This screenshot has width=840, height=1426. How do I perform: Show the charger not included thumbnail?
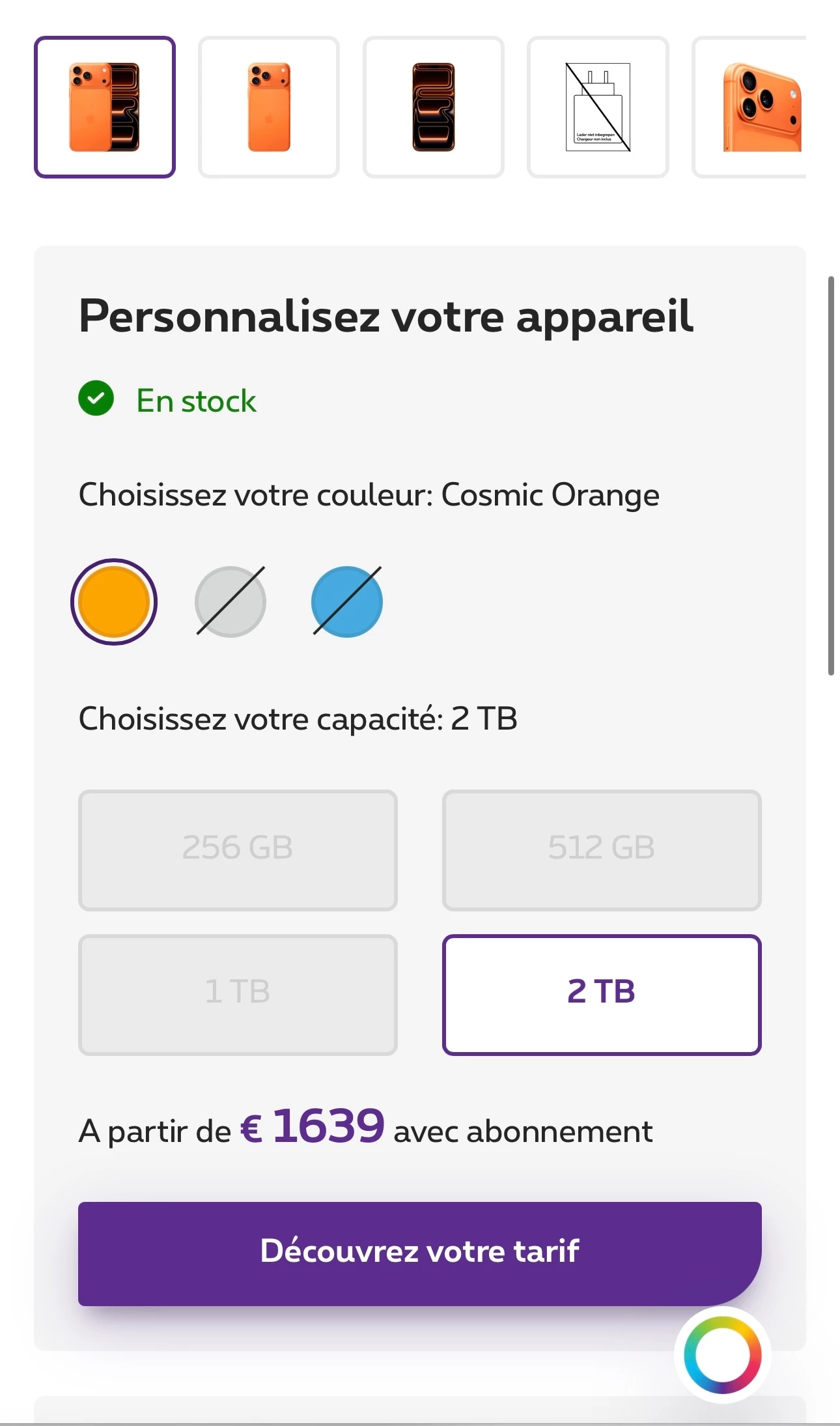(x=598, y=107)
